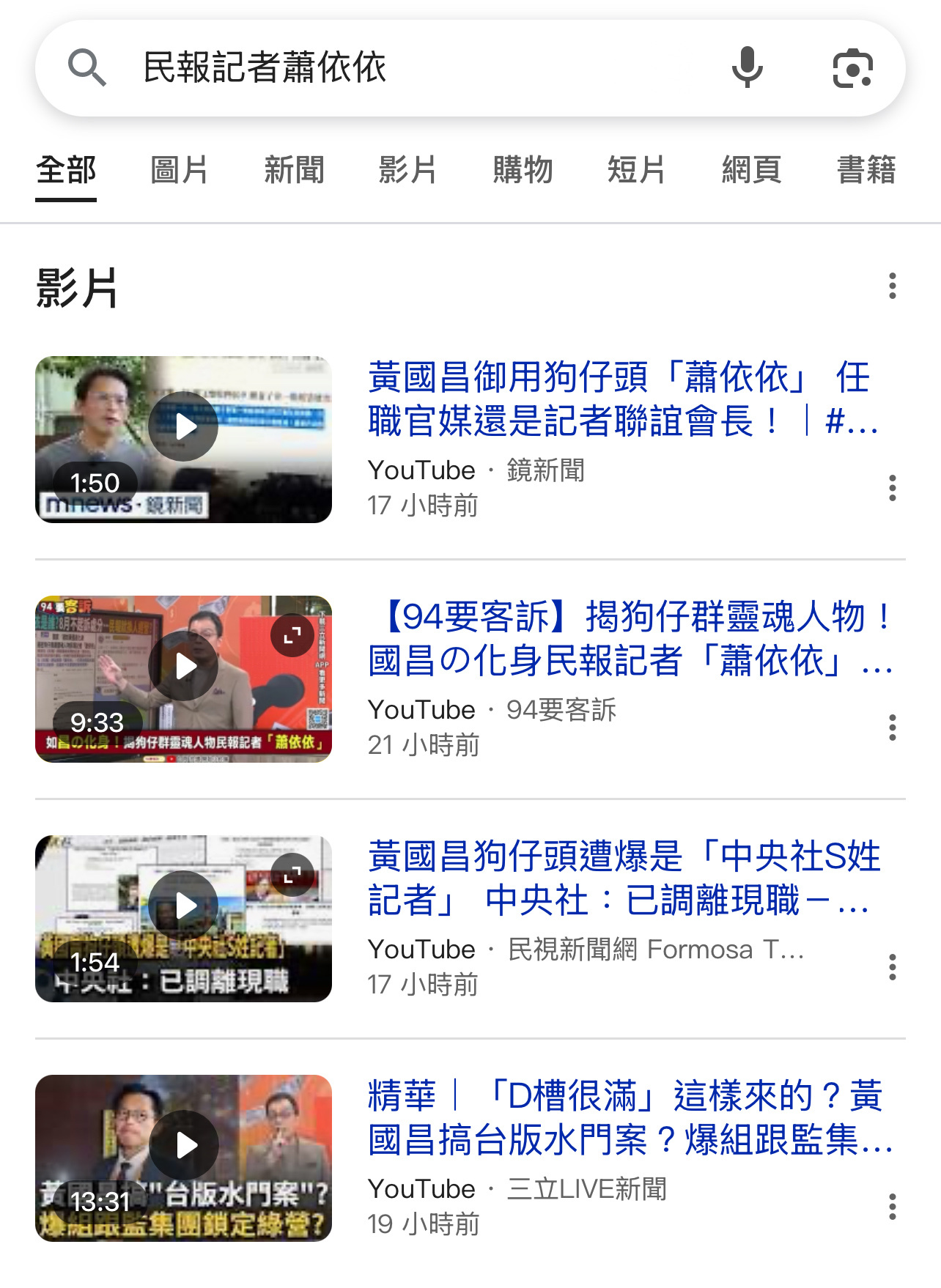Switch to the 購物 tab
The height and width of the screenshot is (1288, 941).
[x=523, y=170]
